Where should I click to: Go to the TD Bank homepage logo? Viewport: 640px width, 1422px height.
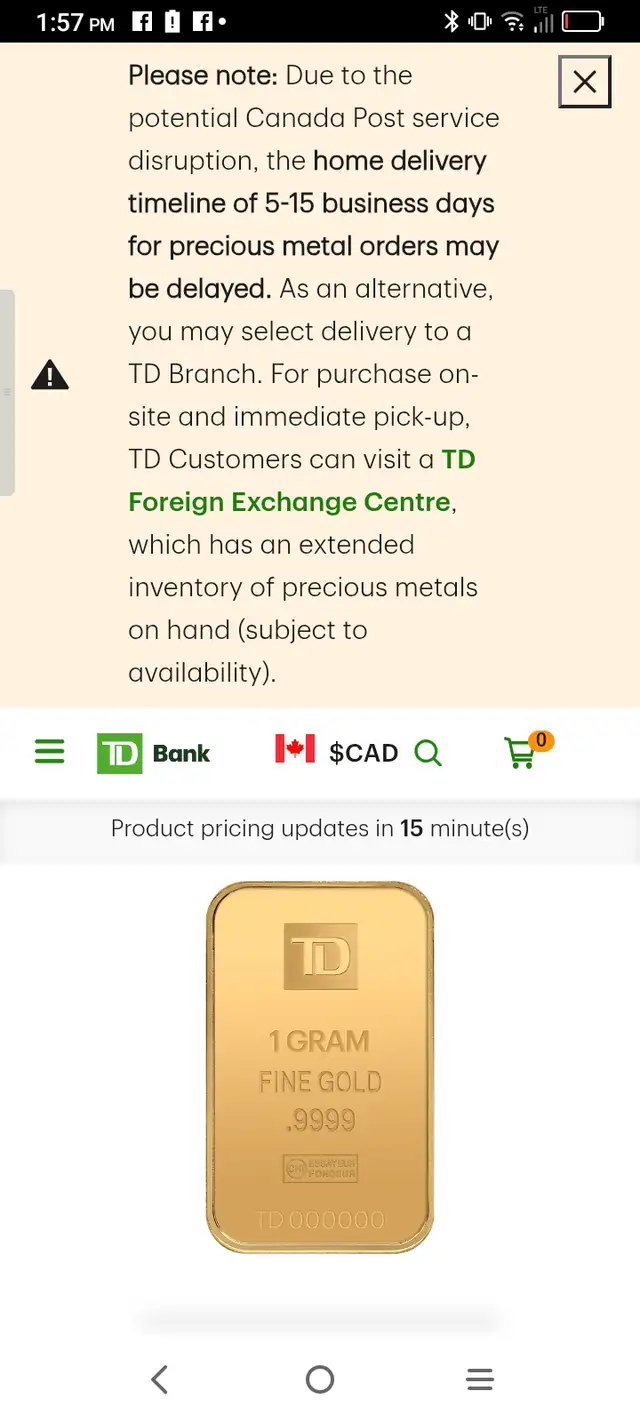pos(153,753)
